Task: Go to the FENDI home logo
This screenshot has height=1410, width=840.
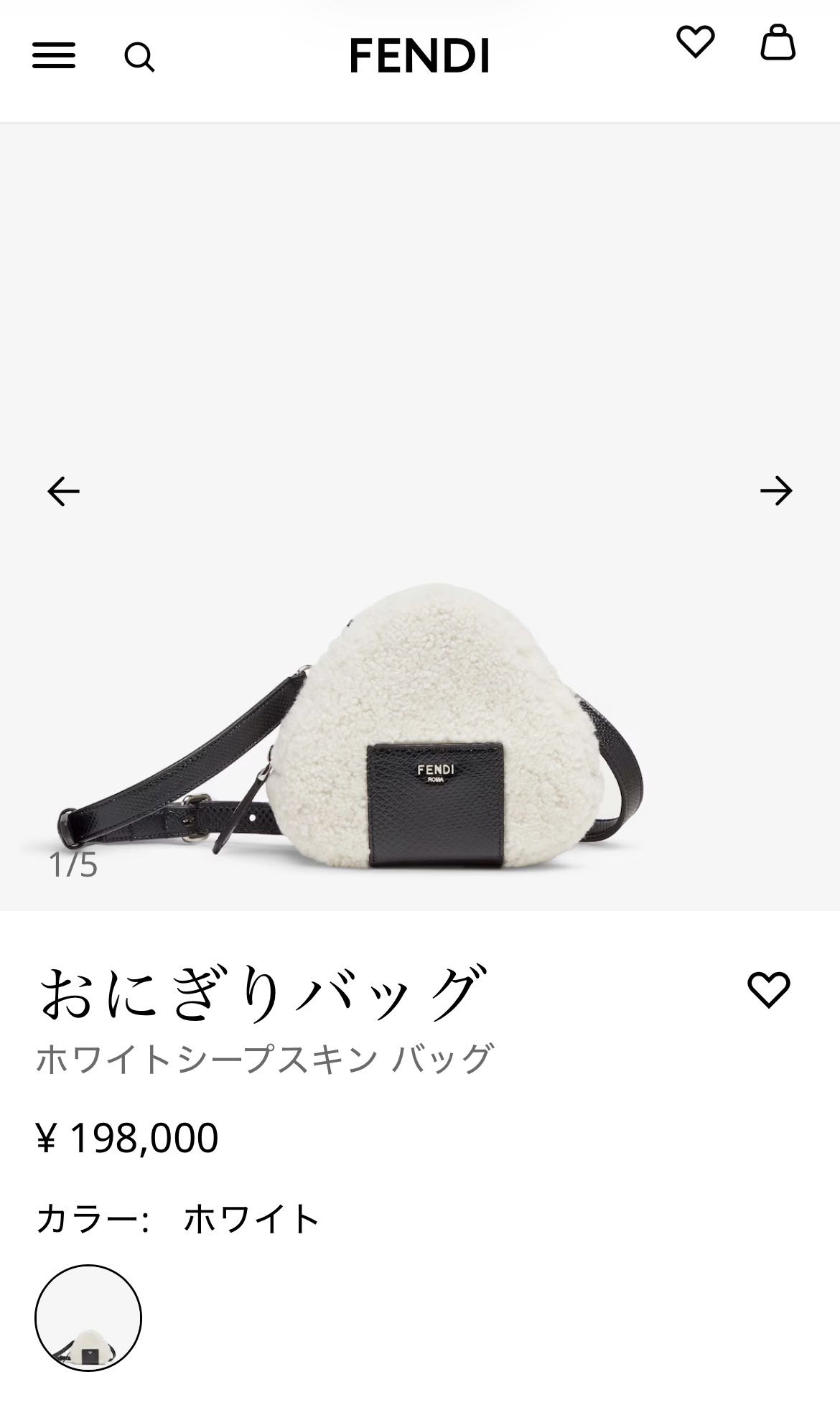Action: [419, 56]
